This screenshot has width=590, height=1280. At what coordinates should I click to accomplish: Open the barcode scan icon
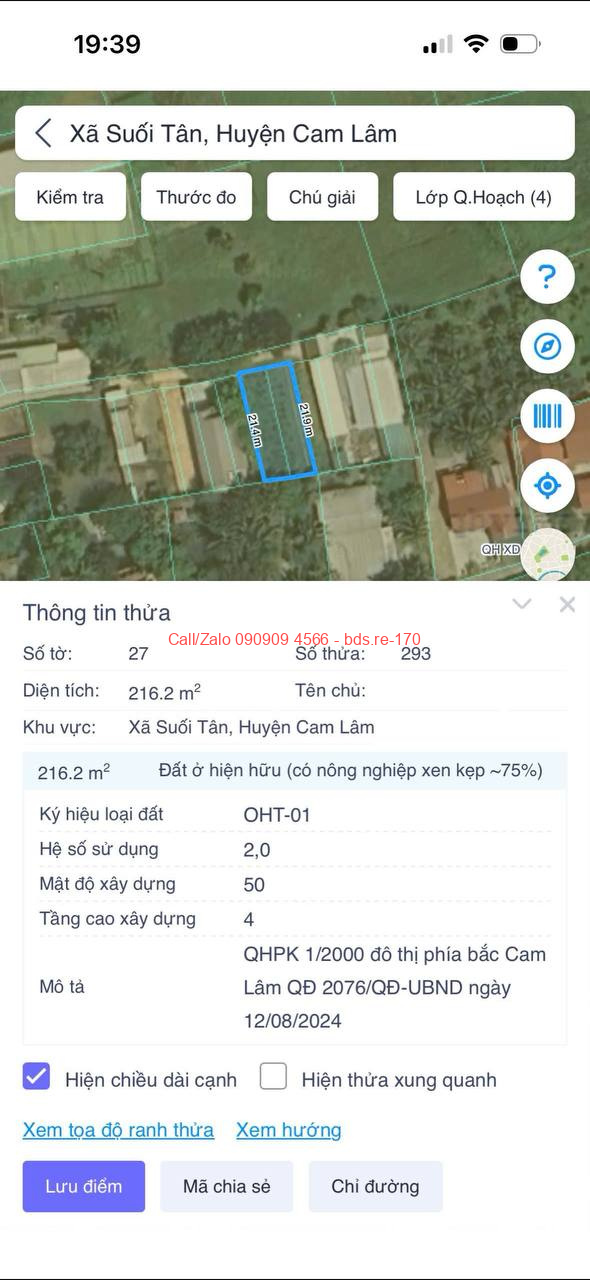pyautogui.click(x=547, y=416)
